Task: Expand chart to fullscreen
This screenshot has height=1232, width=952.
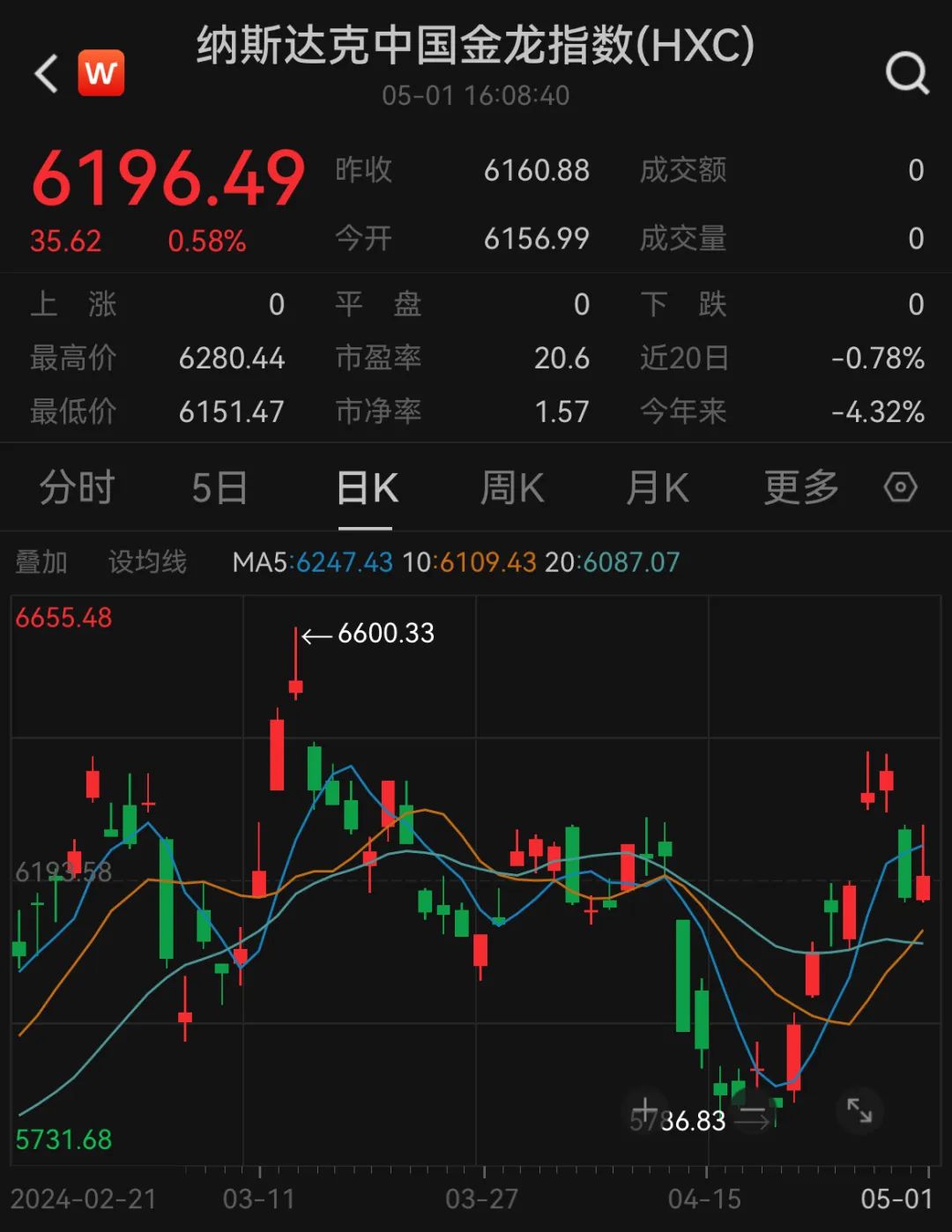Action: tap(859, 1110)
